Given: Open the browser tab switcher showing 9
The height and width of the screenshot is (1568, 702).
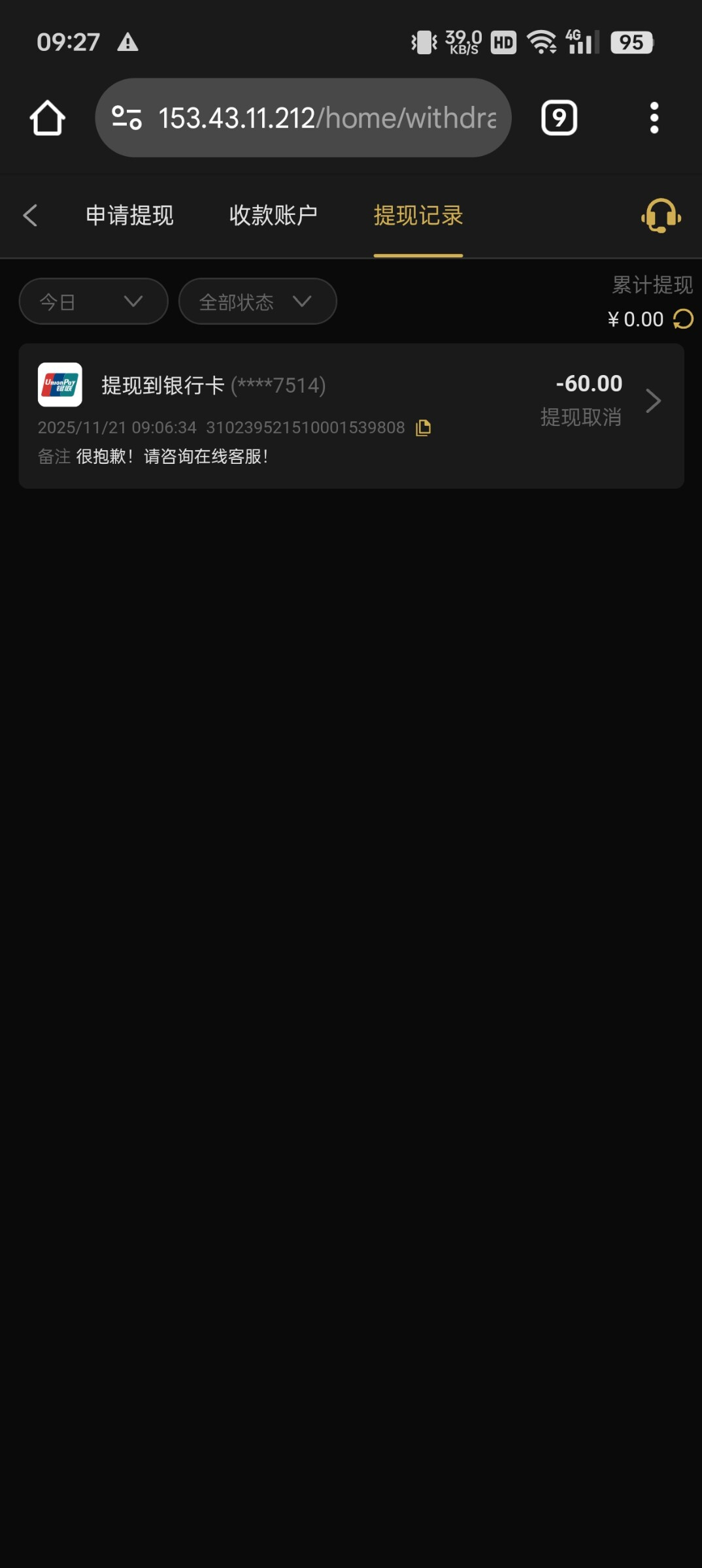Looking at the screenshot, I should tap(559, 118).
